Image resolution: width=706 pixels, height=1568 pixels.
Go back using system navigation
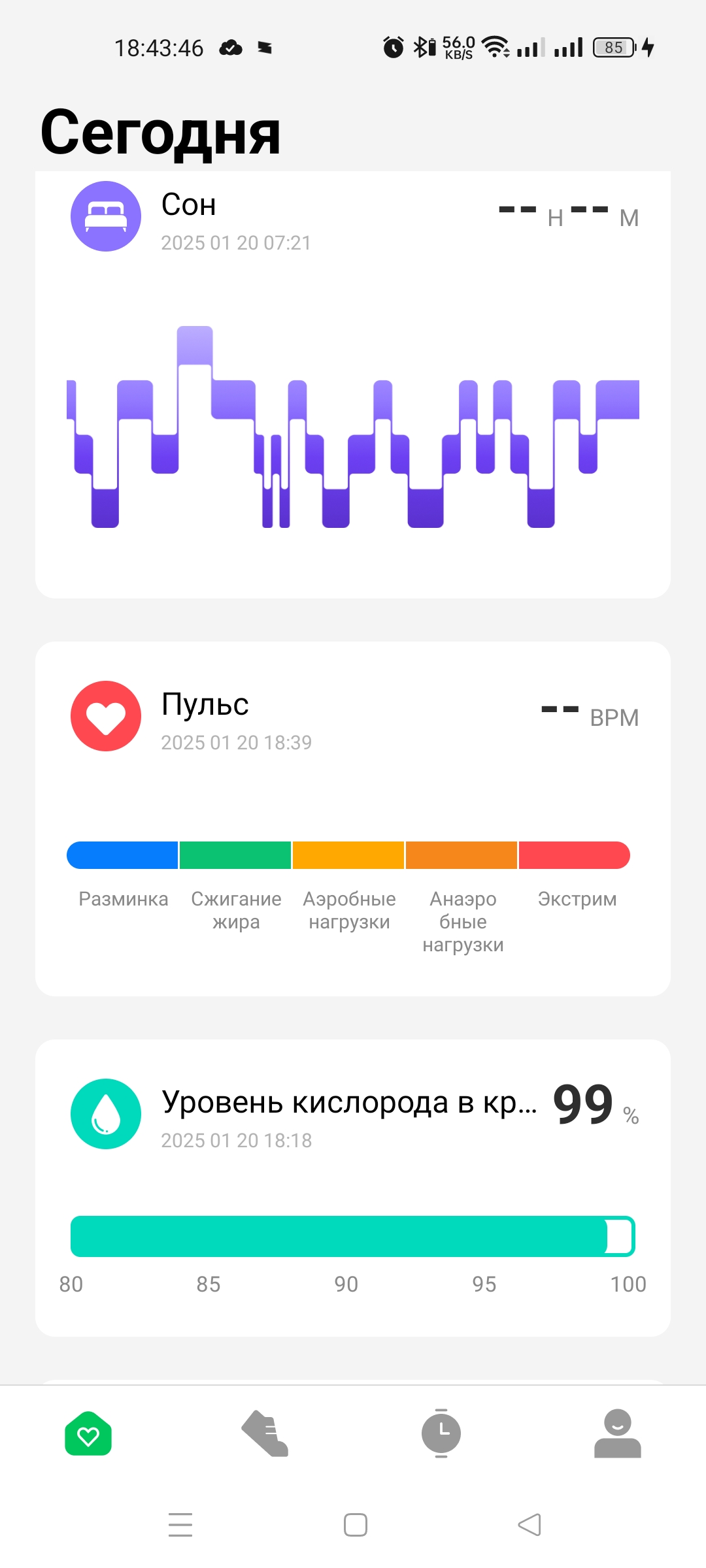click(x=529, y=1525)
